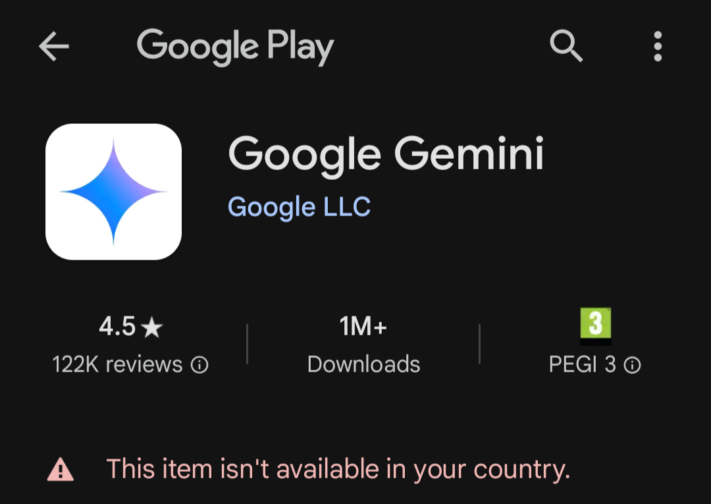
Task: Open Google Play search
Action: pos(566,46)
